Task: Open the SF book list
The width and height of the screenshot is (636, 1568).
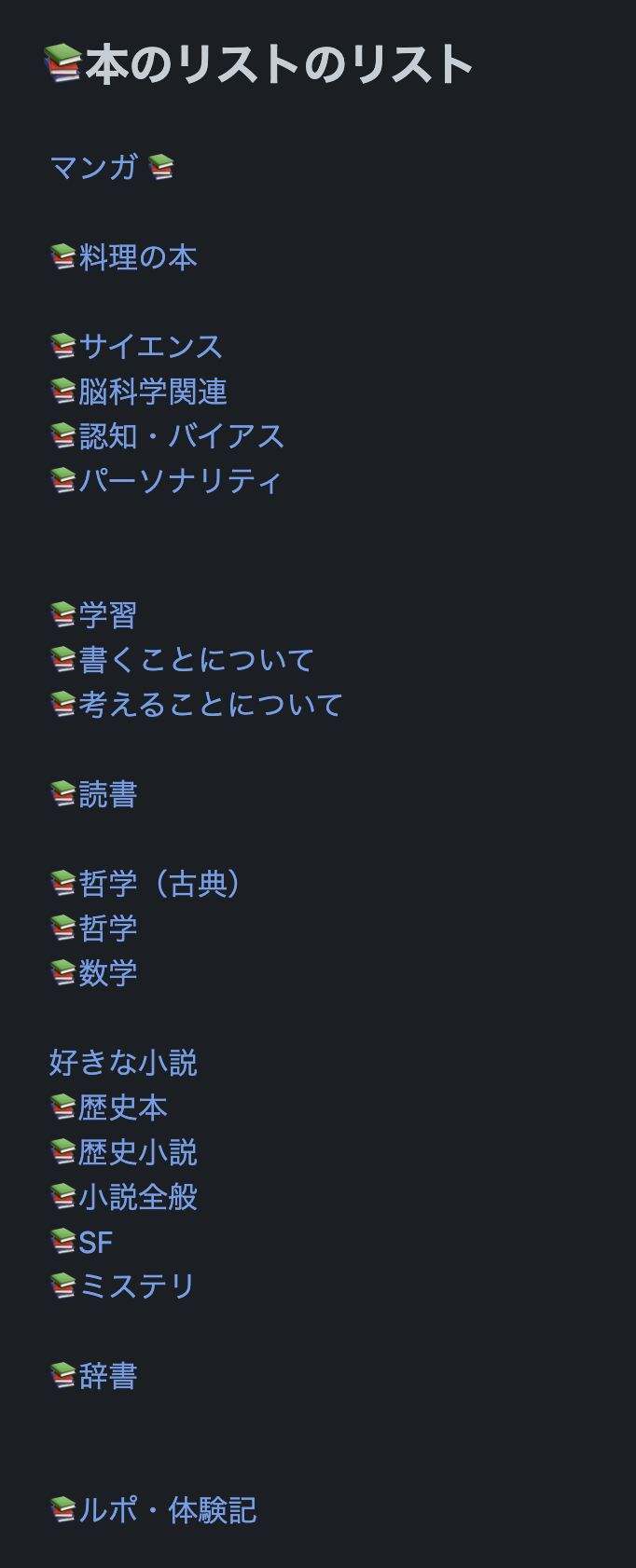Action: tap(95, 1242)
